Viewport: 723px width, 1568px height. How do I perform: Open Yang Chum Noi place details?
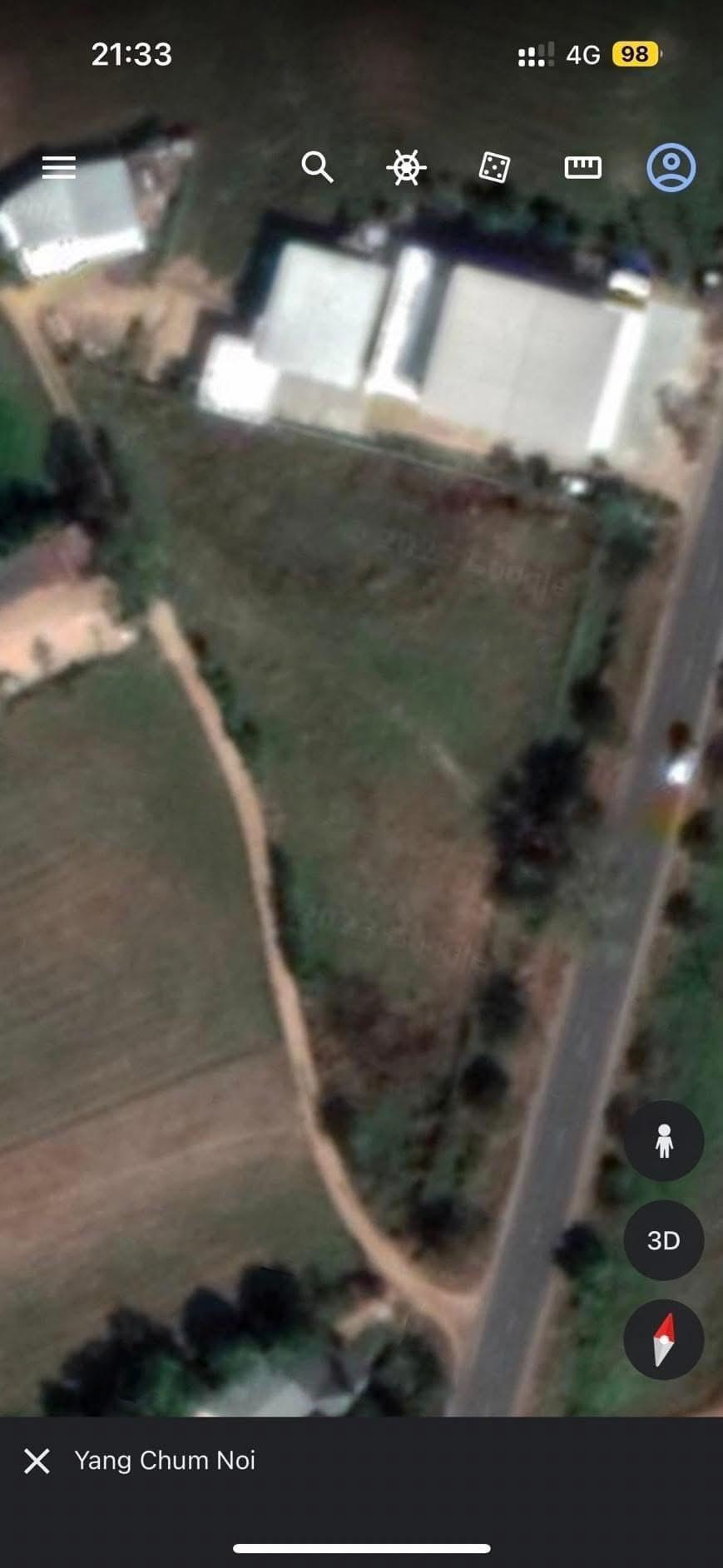pos(165,1461)
